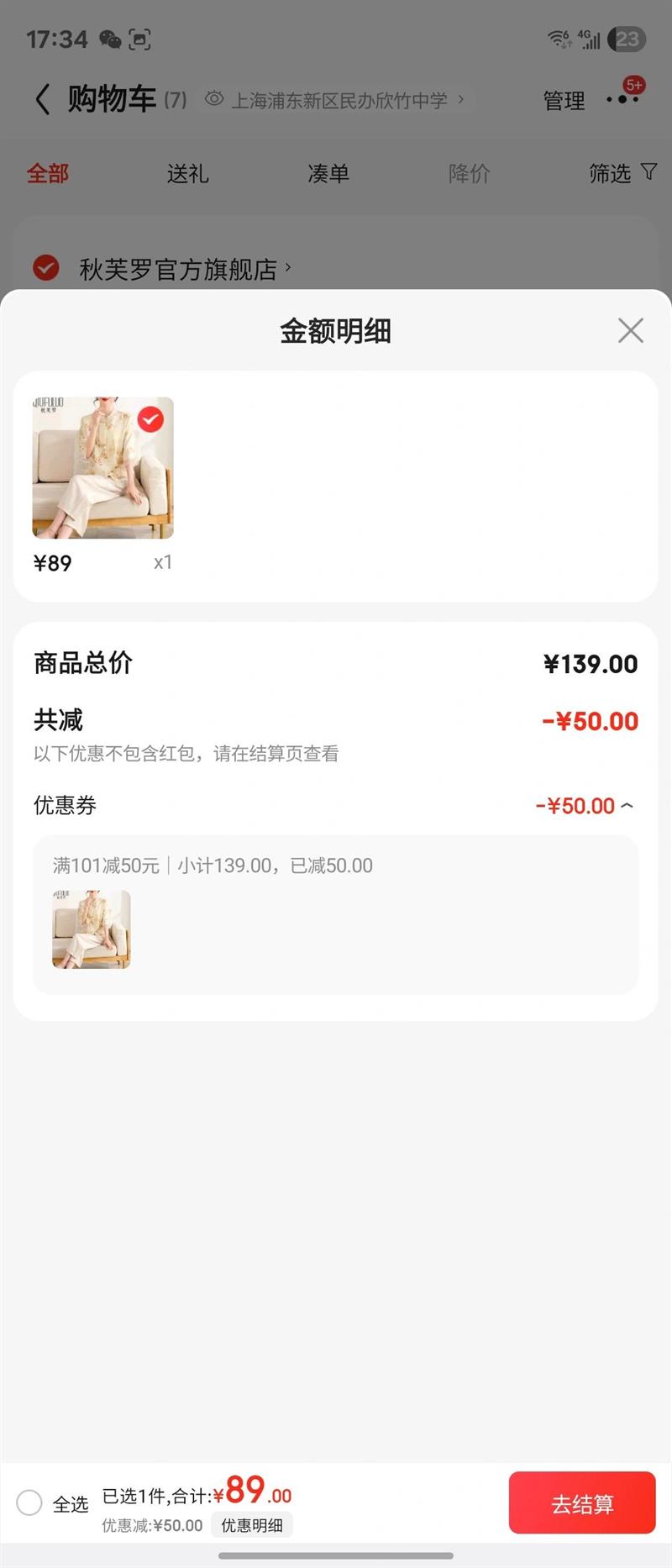
Task: Switch to the 凑单 tab
Action: tap(328, 174)
